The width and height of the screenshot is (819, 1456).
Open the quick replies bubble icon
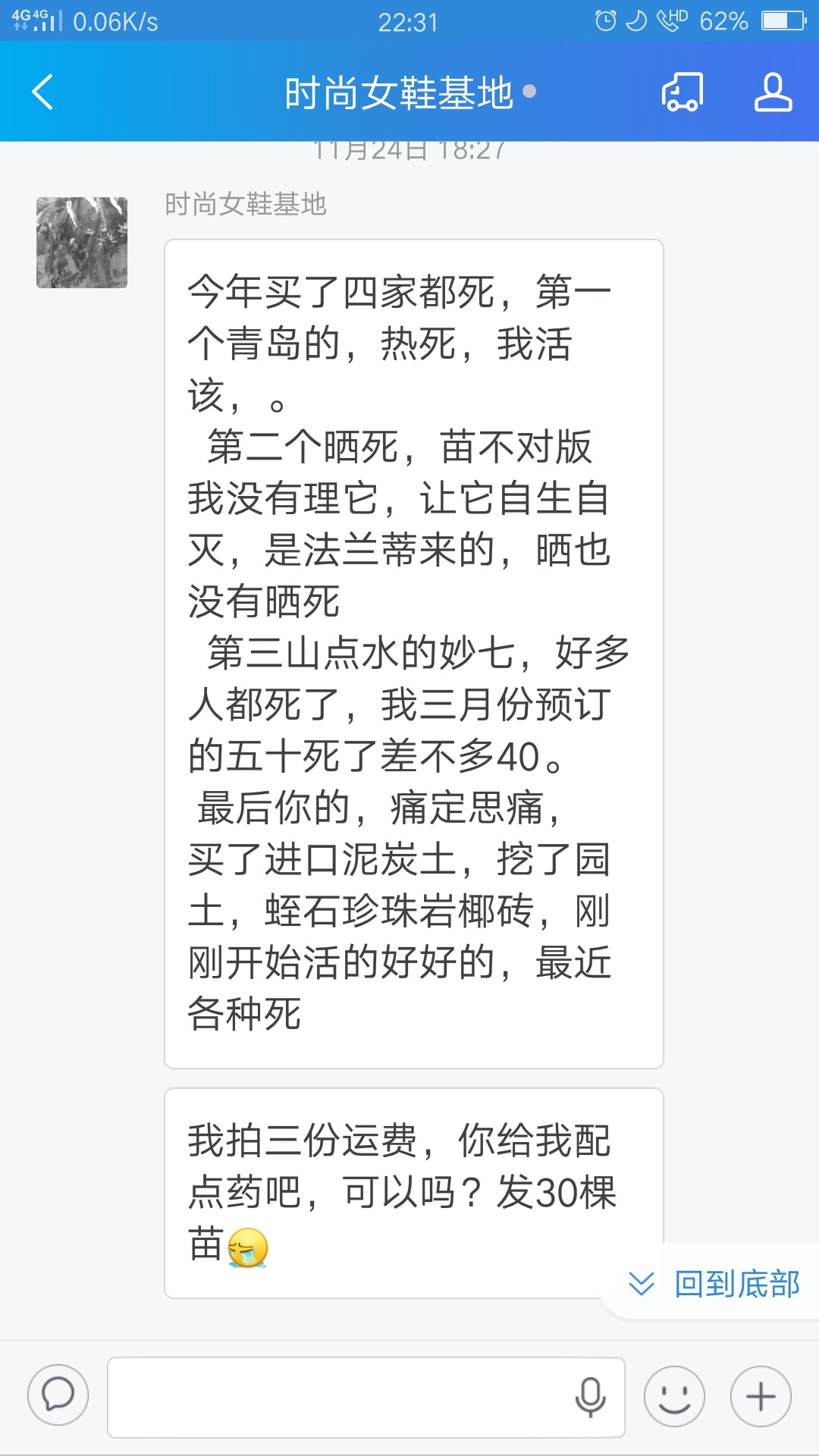click(58, 1396)
